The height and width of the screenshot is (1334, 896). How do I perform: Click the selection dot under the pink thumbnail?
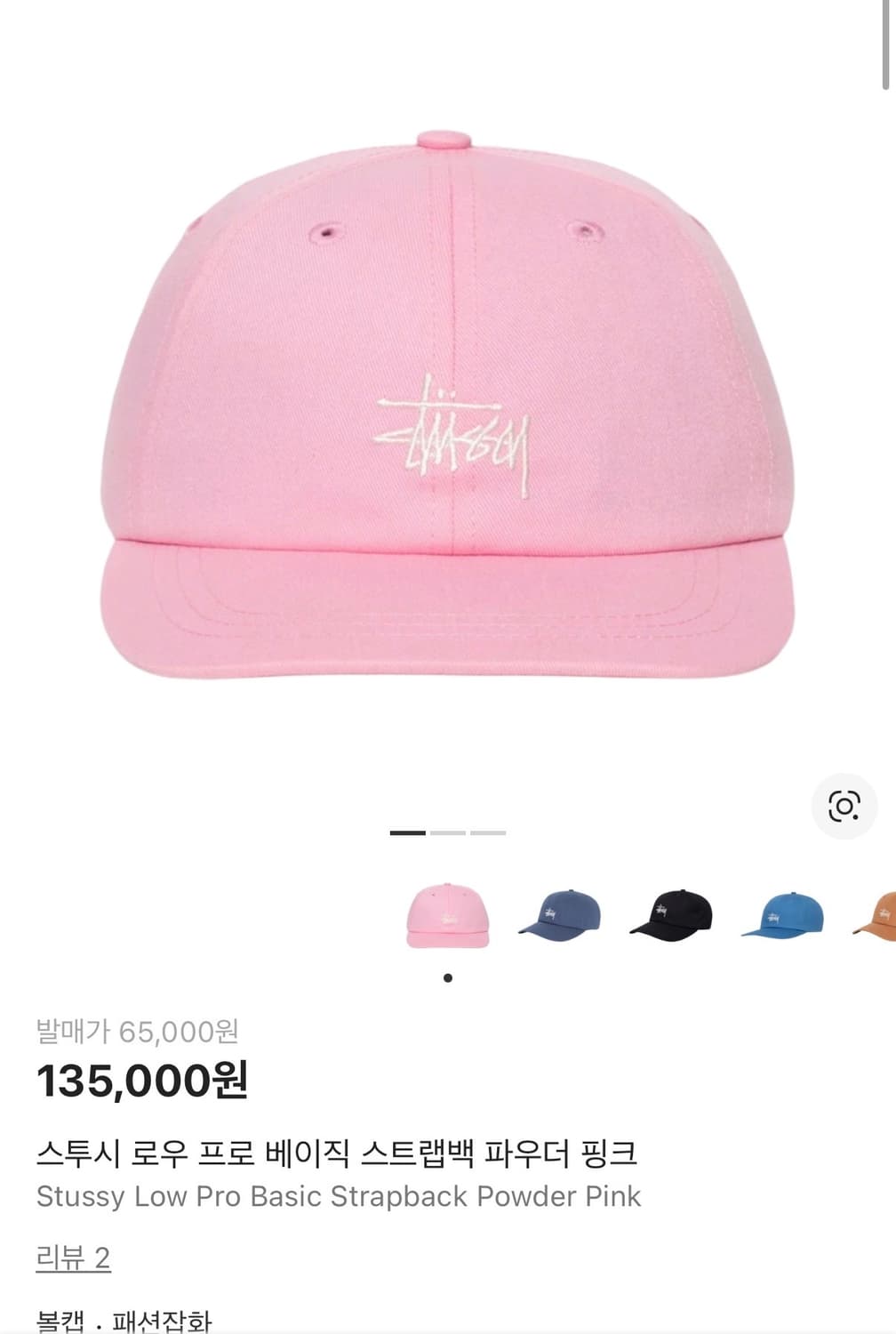tap(449, 976)
